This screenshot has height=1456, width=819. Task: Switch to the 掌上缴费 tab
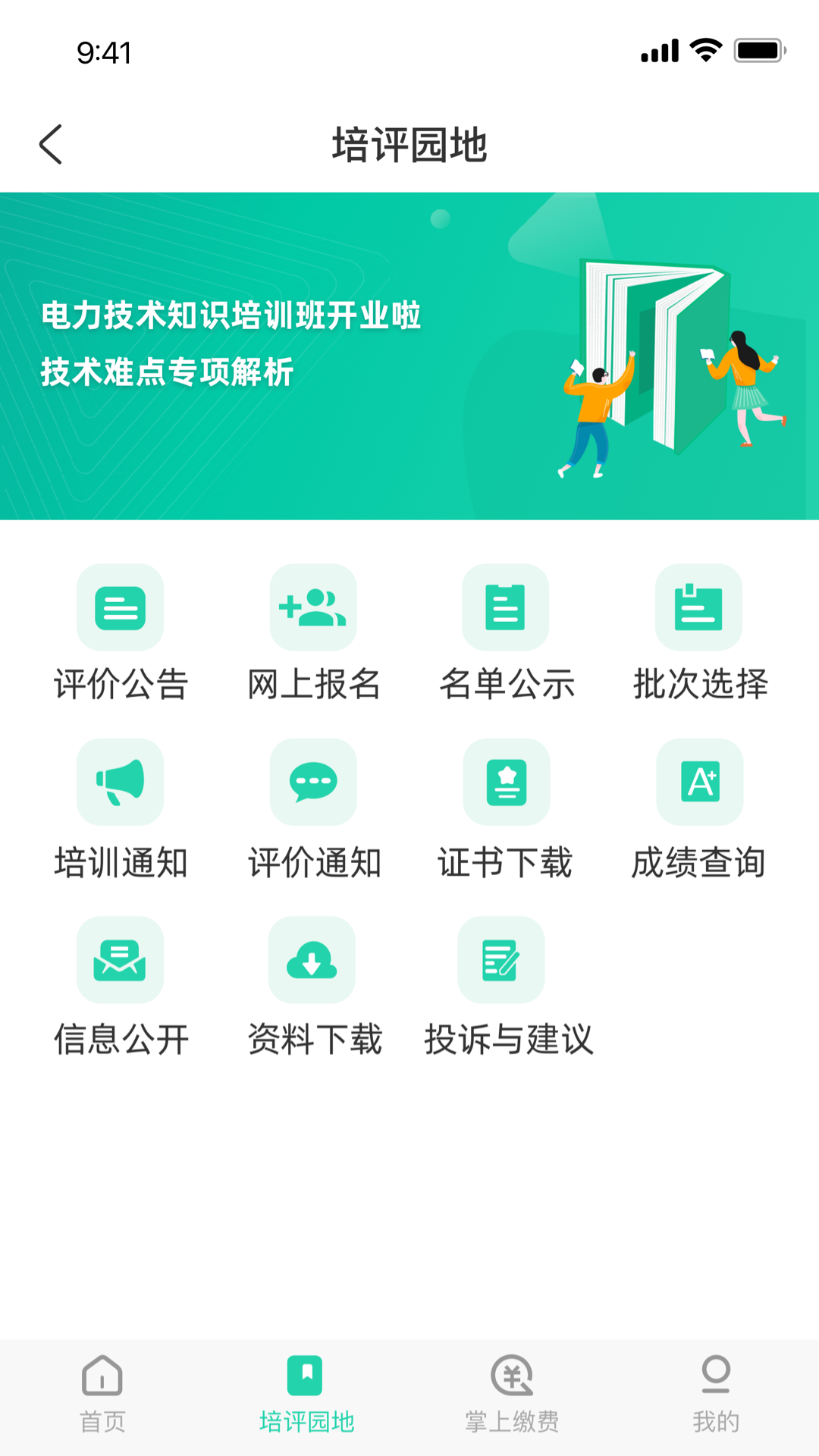coord(512,1394)
